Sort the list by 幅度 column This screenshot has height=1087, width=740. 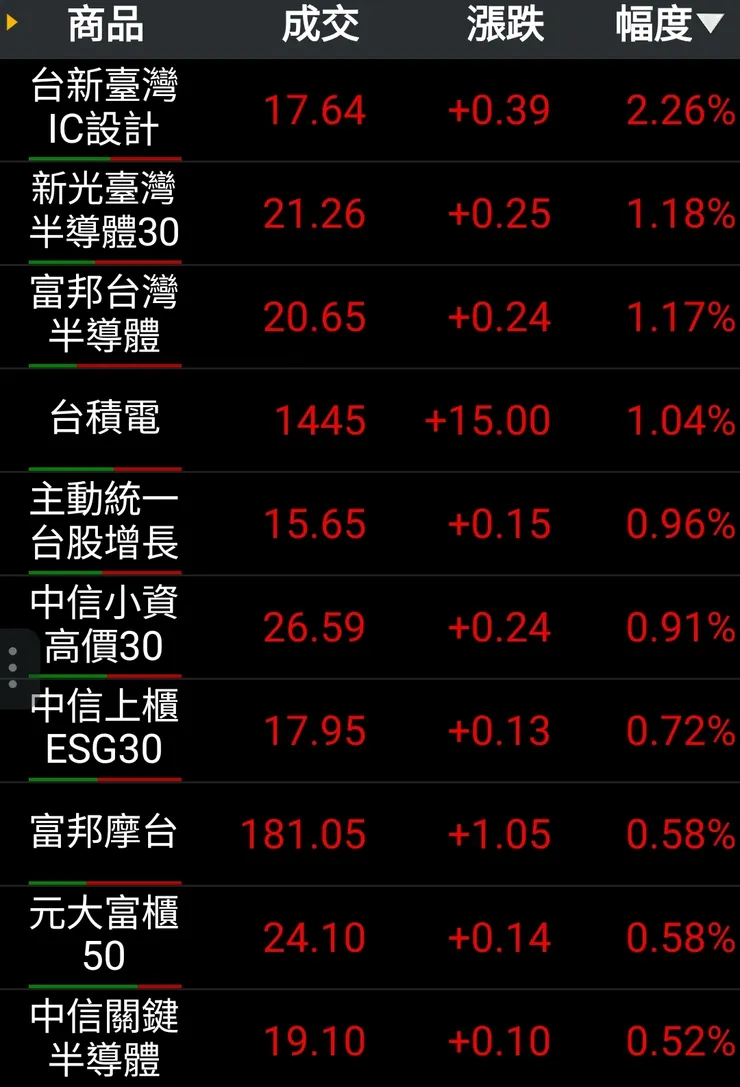[x=668, y=26]
